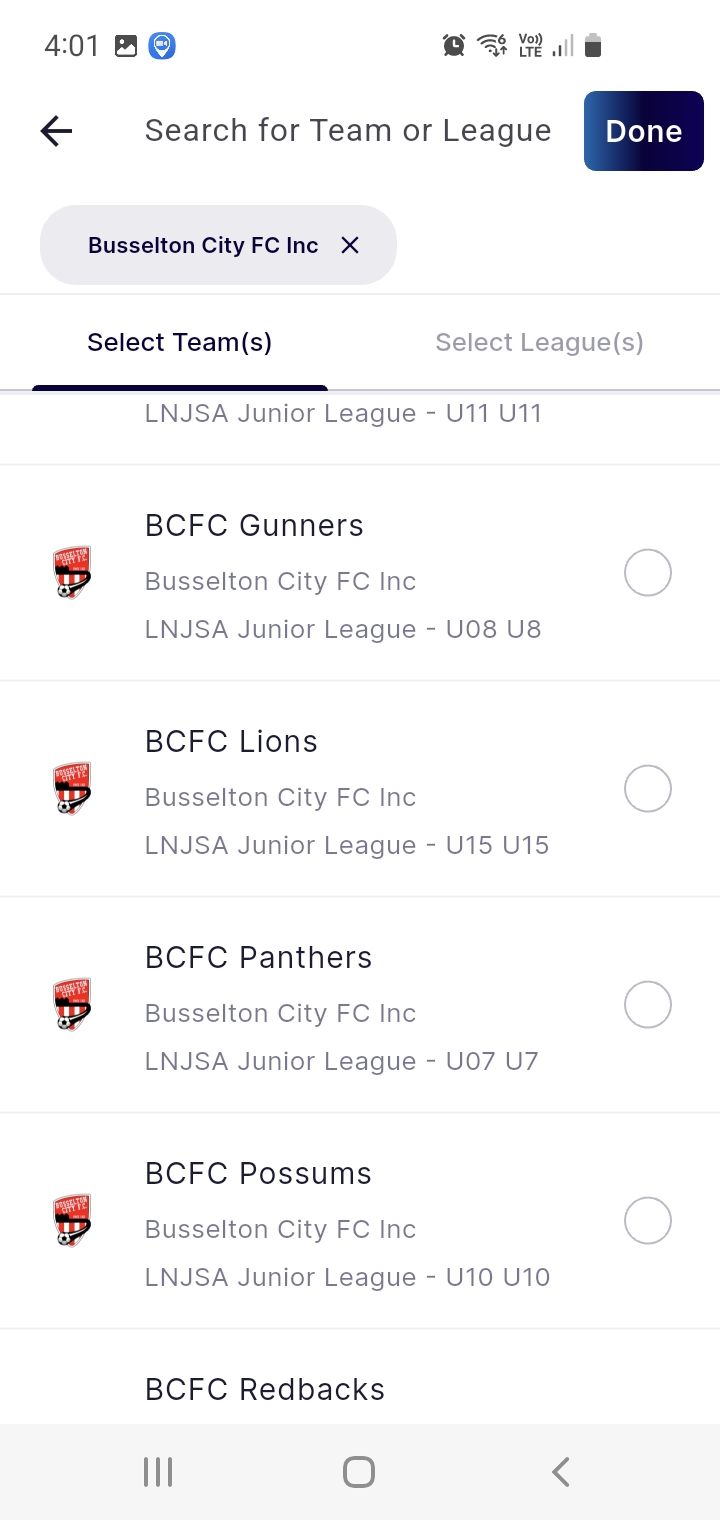Pick the BCFC Panthers team
Screen dimensions: 720x1520
tap(647, 1005)
